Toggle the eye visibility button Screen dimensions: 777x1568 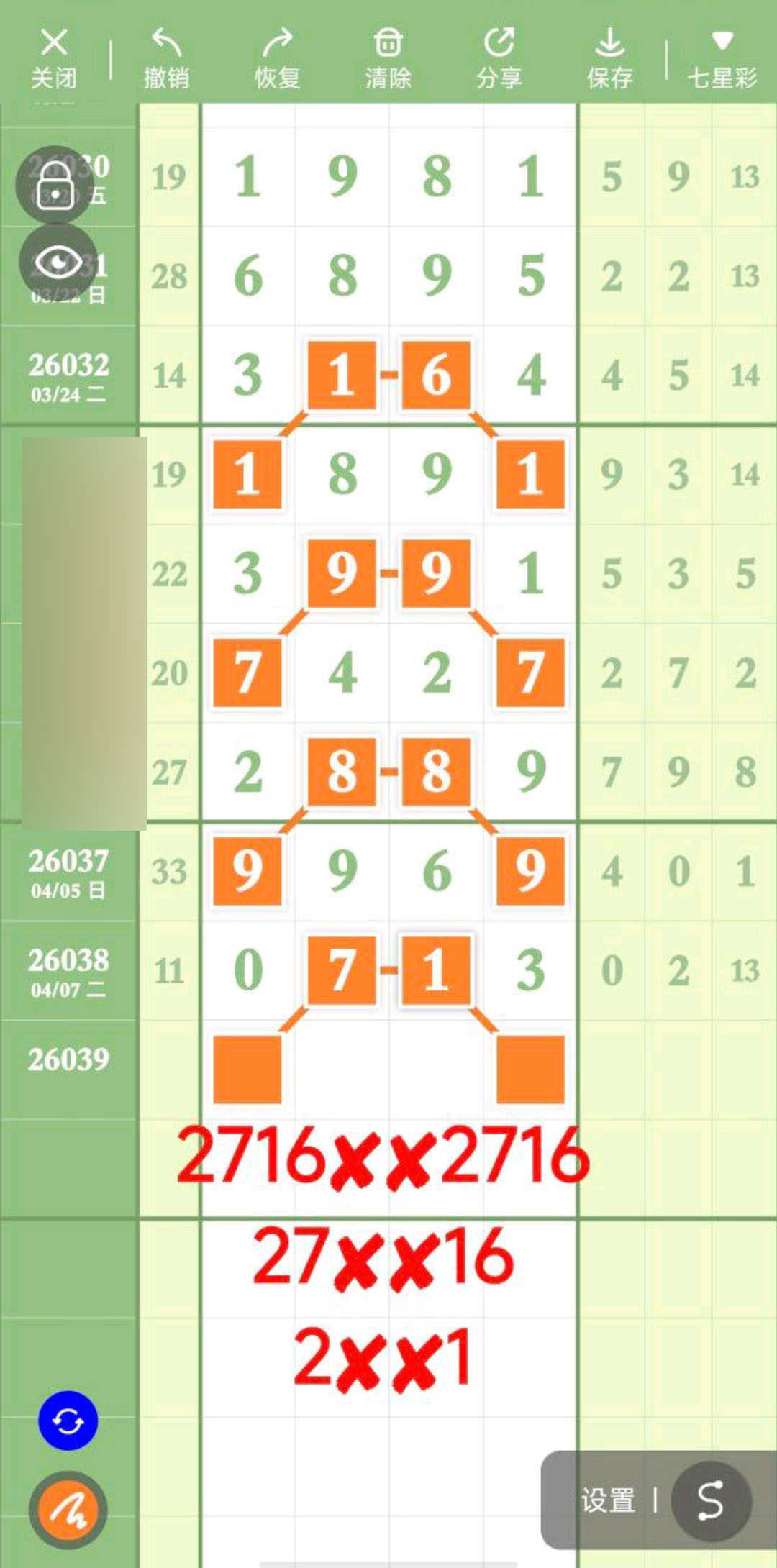(58, 262)
